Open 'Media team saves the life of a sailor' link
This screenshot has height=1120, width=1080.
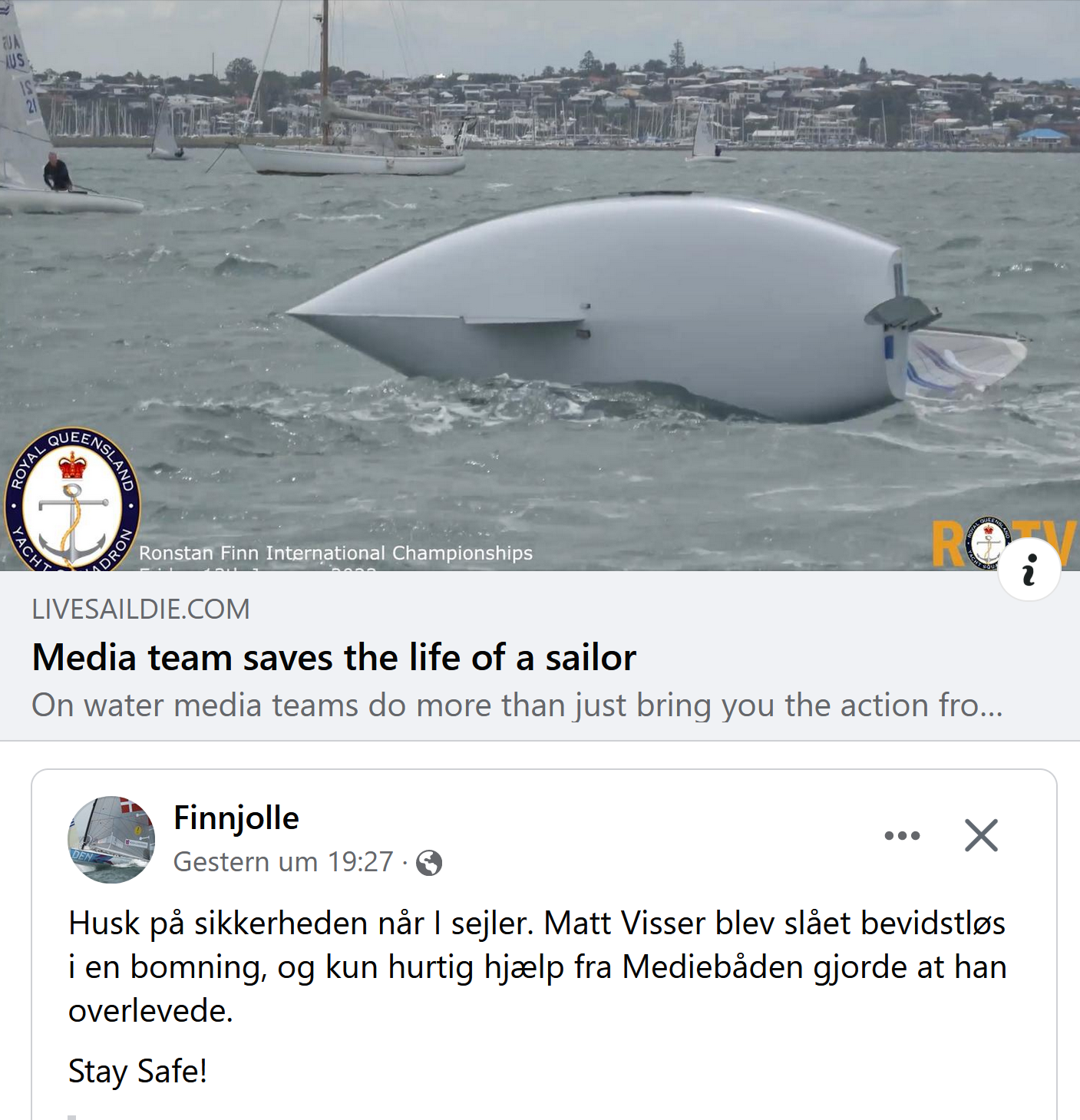(334, 658)
